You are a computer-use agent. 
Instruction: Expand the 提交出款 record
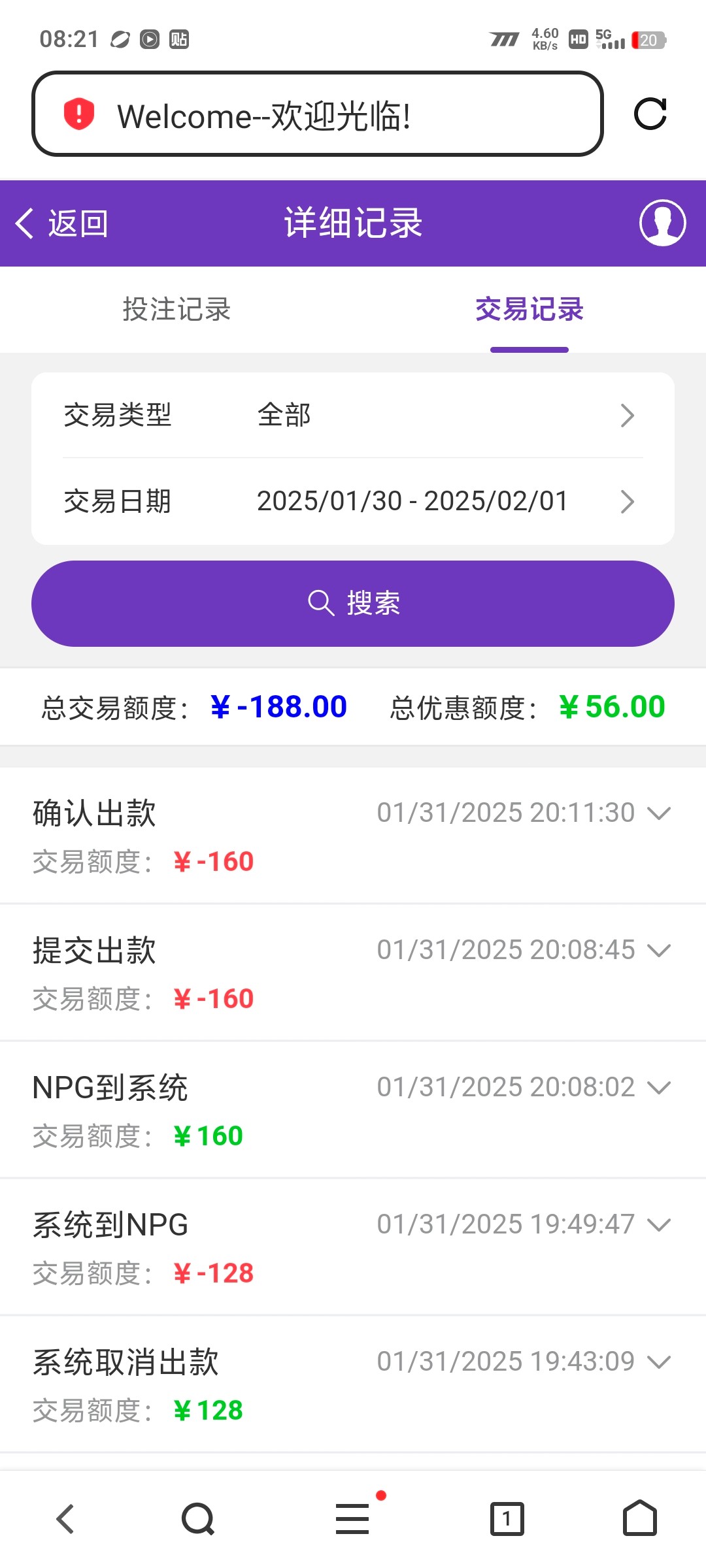(353, 973)
